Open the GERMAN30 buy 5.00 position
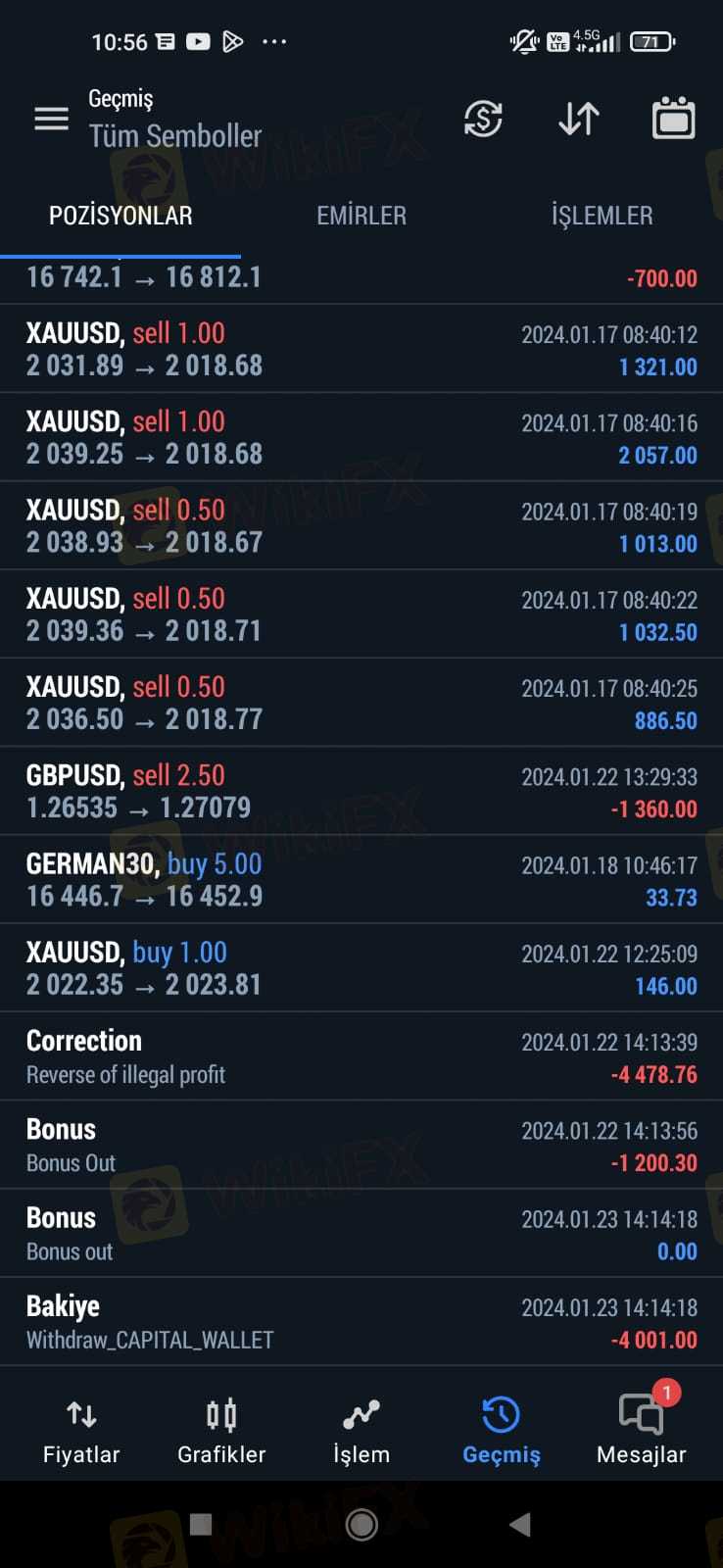Image resolution: width=723 pixels, height=1568 pixels. (x=361, y=879)
